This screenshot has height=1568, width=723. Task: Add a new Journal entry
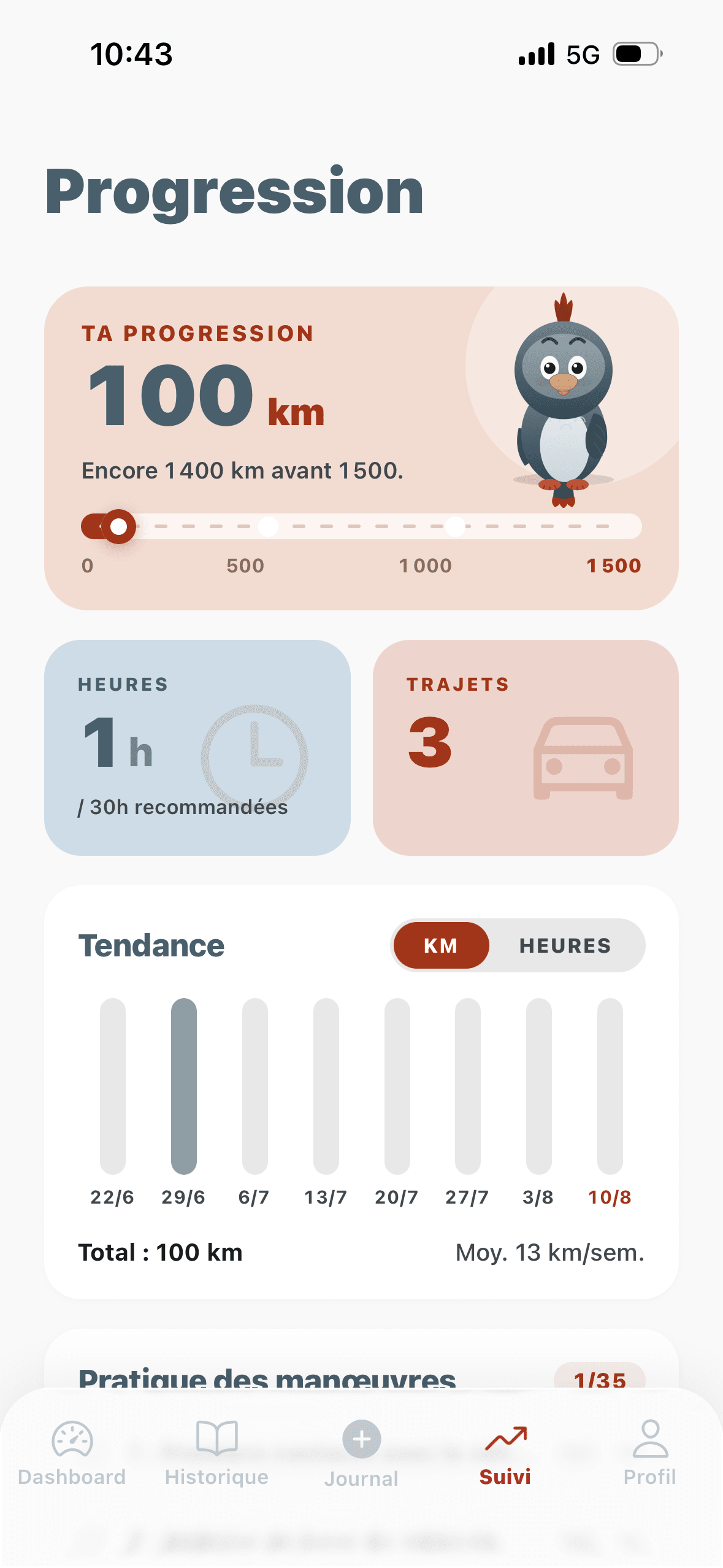click(x=361, y=1453)
